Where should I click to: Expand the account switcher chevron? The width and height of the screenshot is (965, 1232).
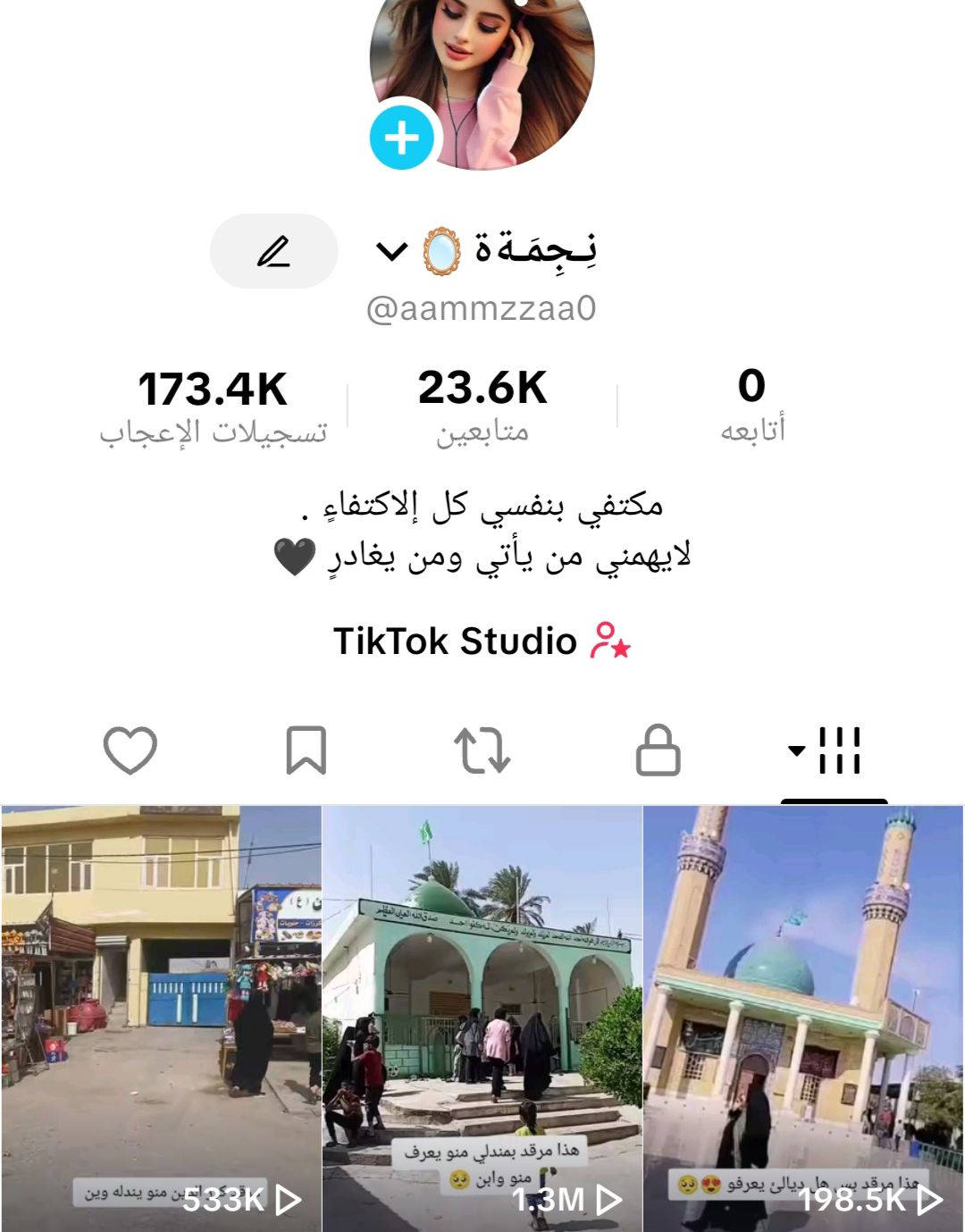(x=391, y=251)
